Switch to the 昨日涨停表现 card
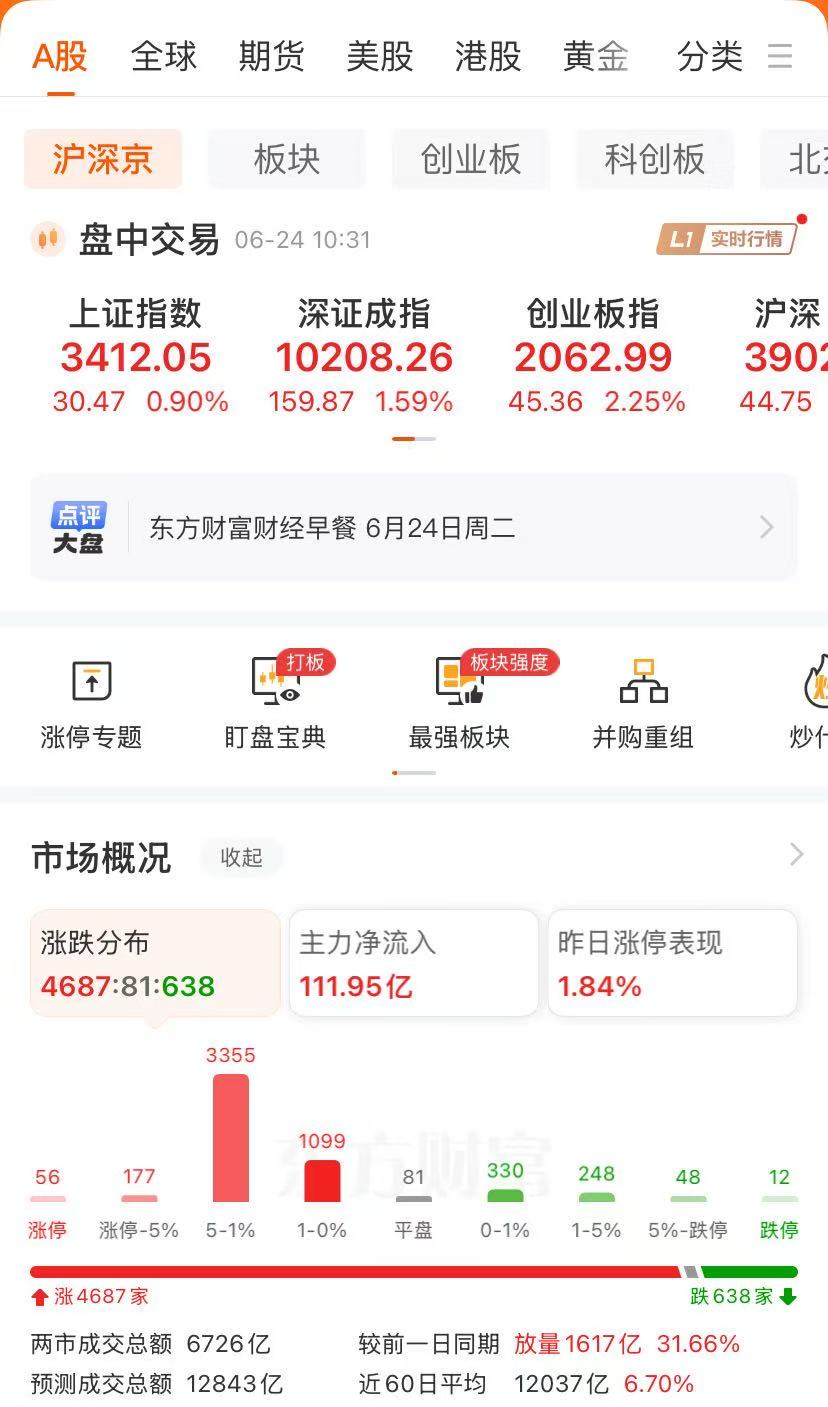 click(x=672, y=963)
